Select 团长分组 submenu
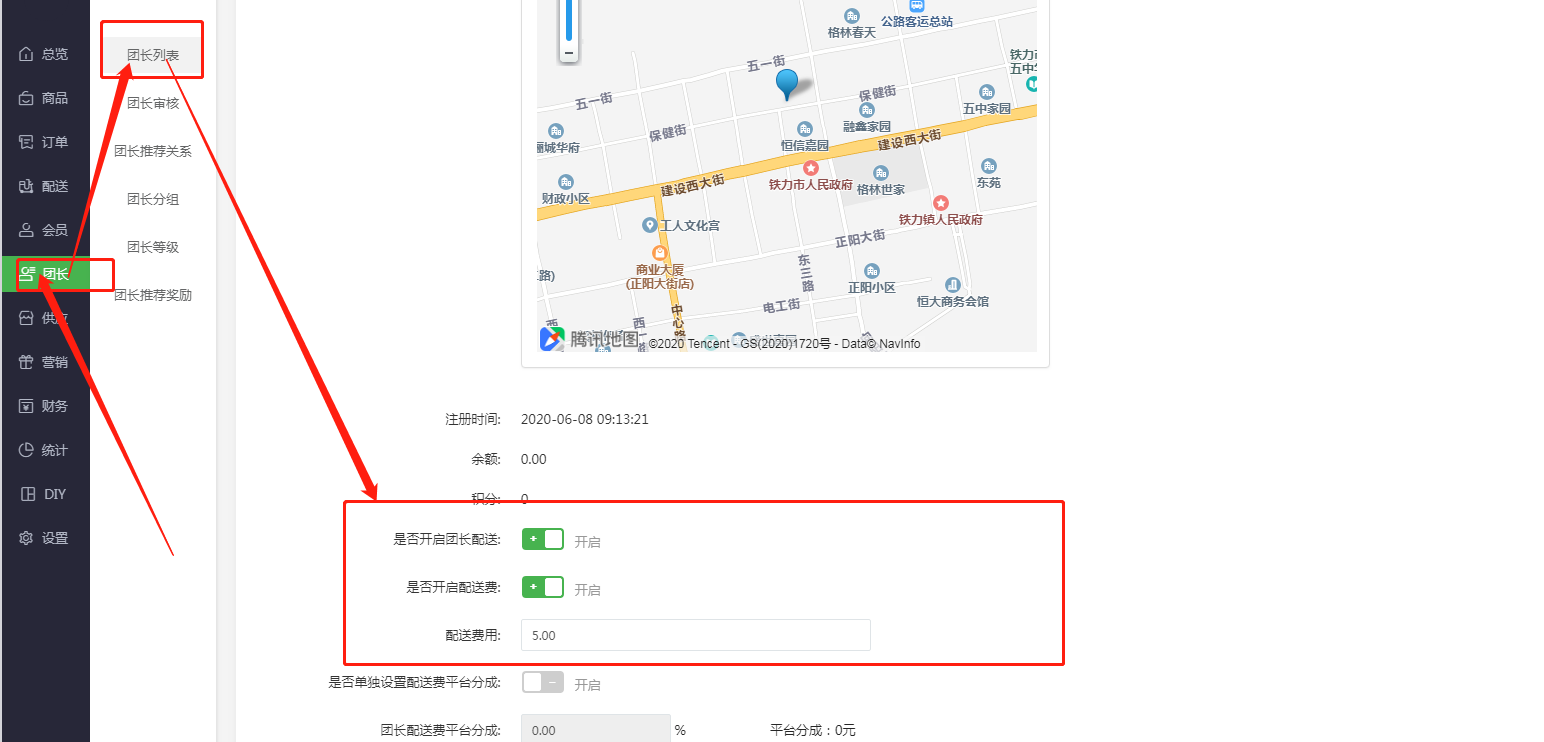This screenshot has height=742, width=1544. click(153, 199)
